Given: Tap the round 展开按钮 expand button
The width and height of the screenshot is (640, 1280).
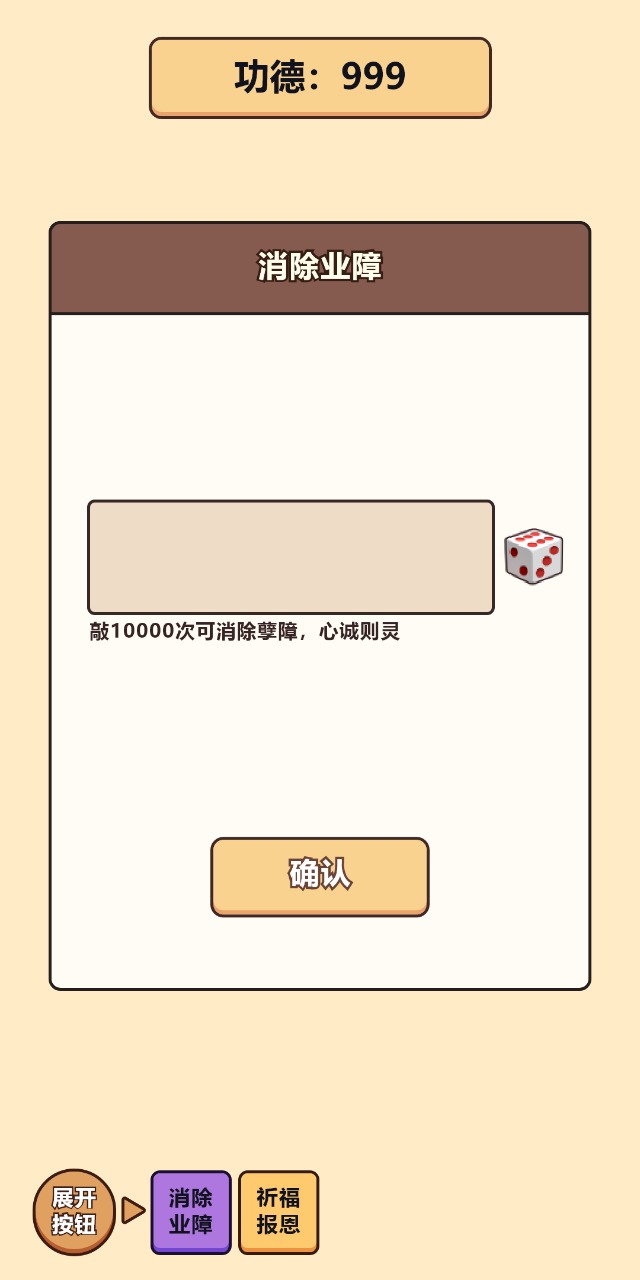Looking at the screenshot, I should click(x=74, y=1212).
